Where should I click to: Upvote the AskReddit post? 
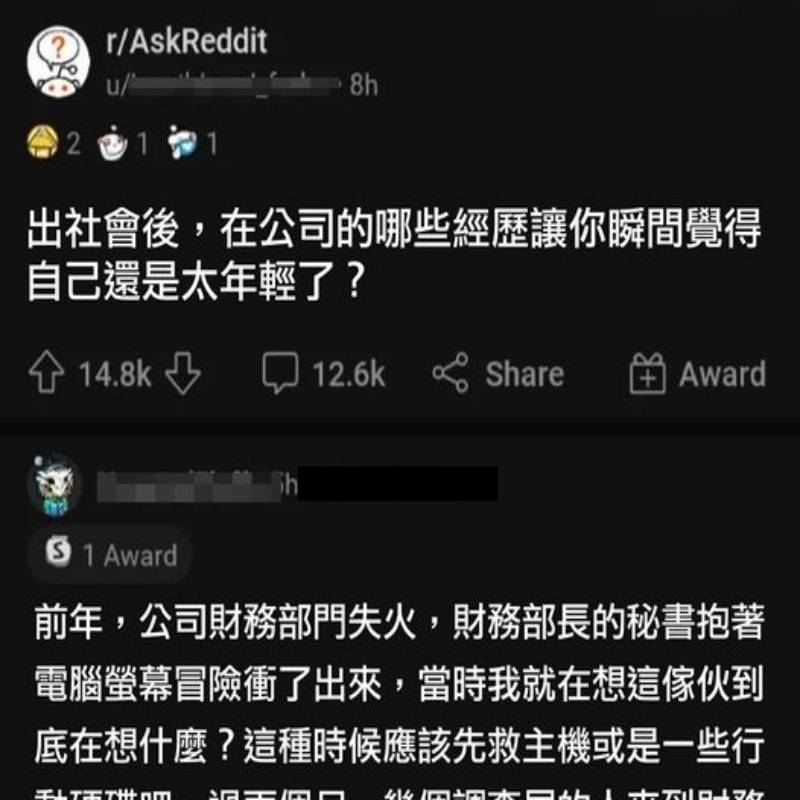46,375
